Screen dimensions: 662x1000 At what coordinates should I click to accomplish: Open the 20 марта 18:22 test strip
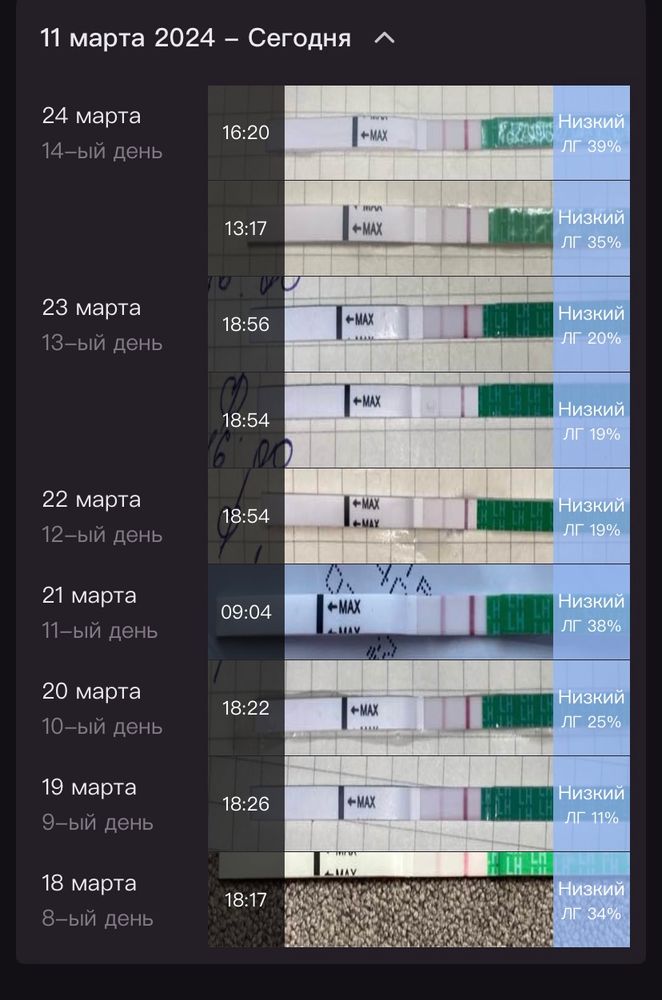point(418,709)
